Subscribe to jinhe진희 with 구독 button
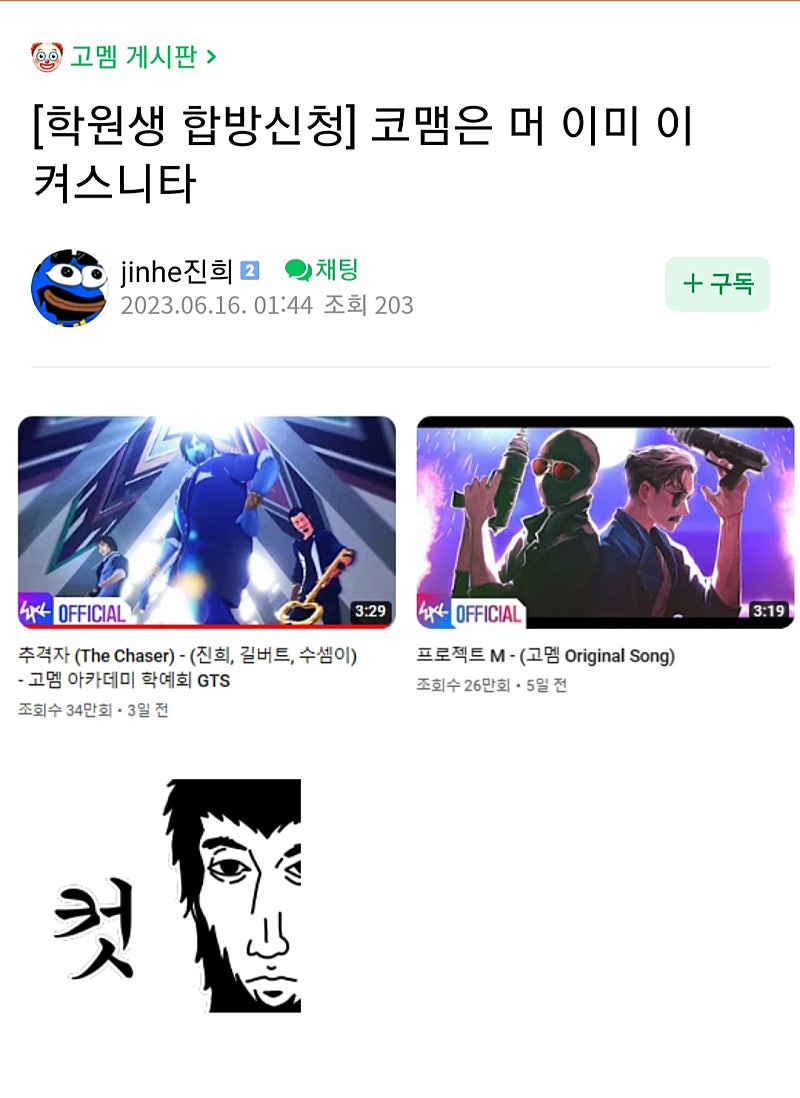This screenshot has width=800, height=1098. 717,284
